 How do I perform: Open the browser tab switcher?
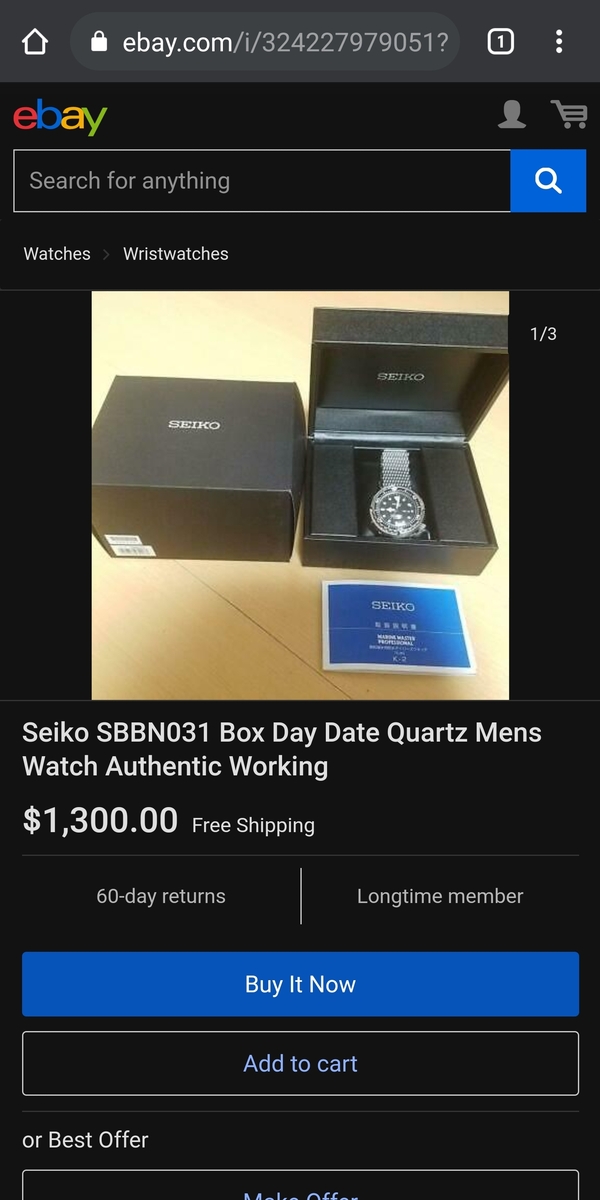[x=500, y=41]
